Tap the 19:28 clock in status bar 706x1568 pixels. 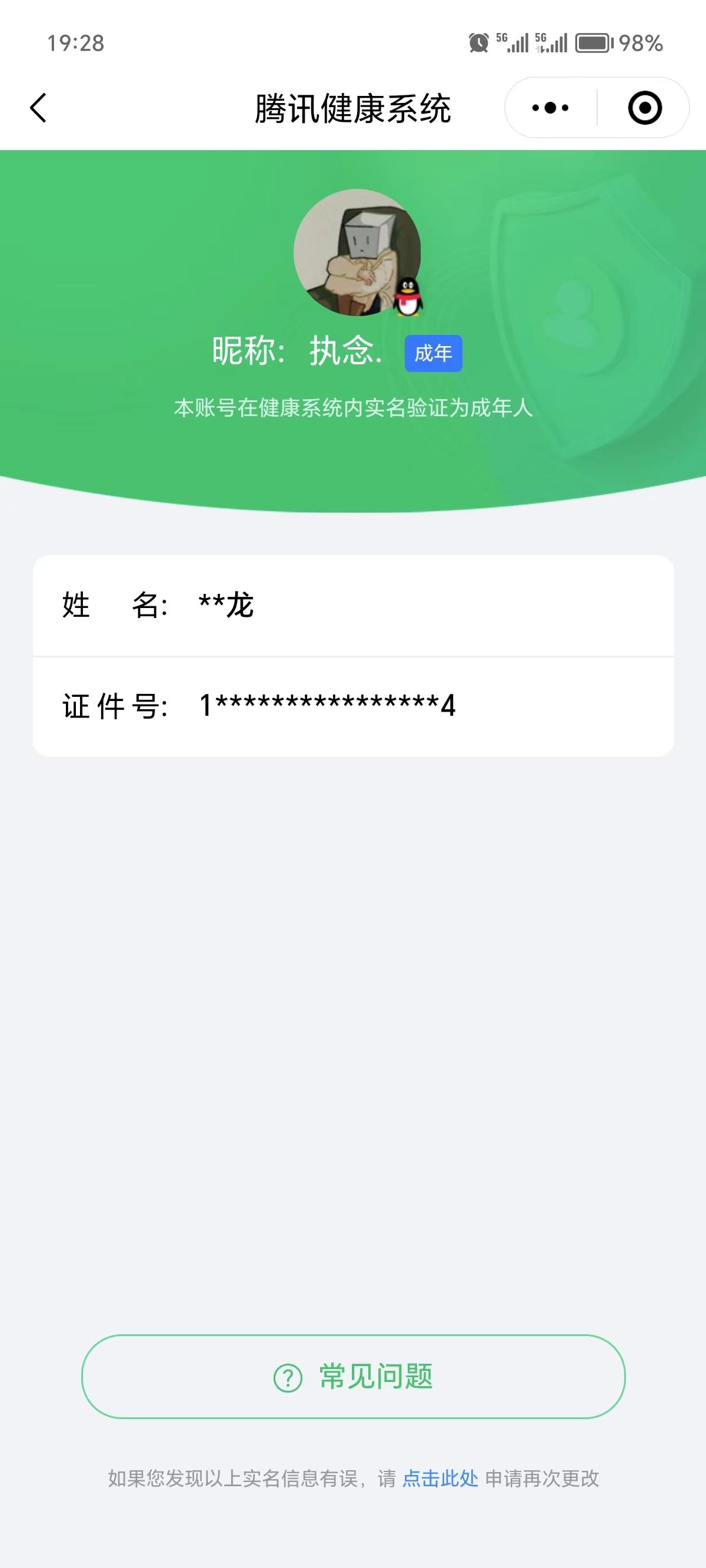[x=75, y=41]
